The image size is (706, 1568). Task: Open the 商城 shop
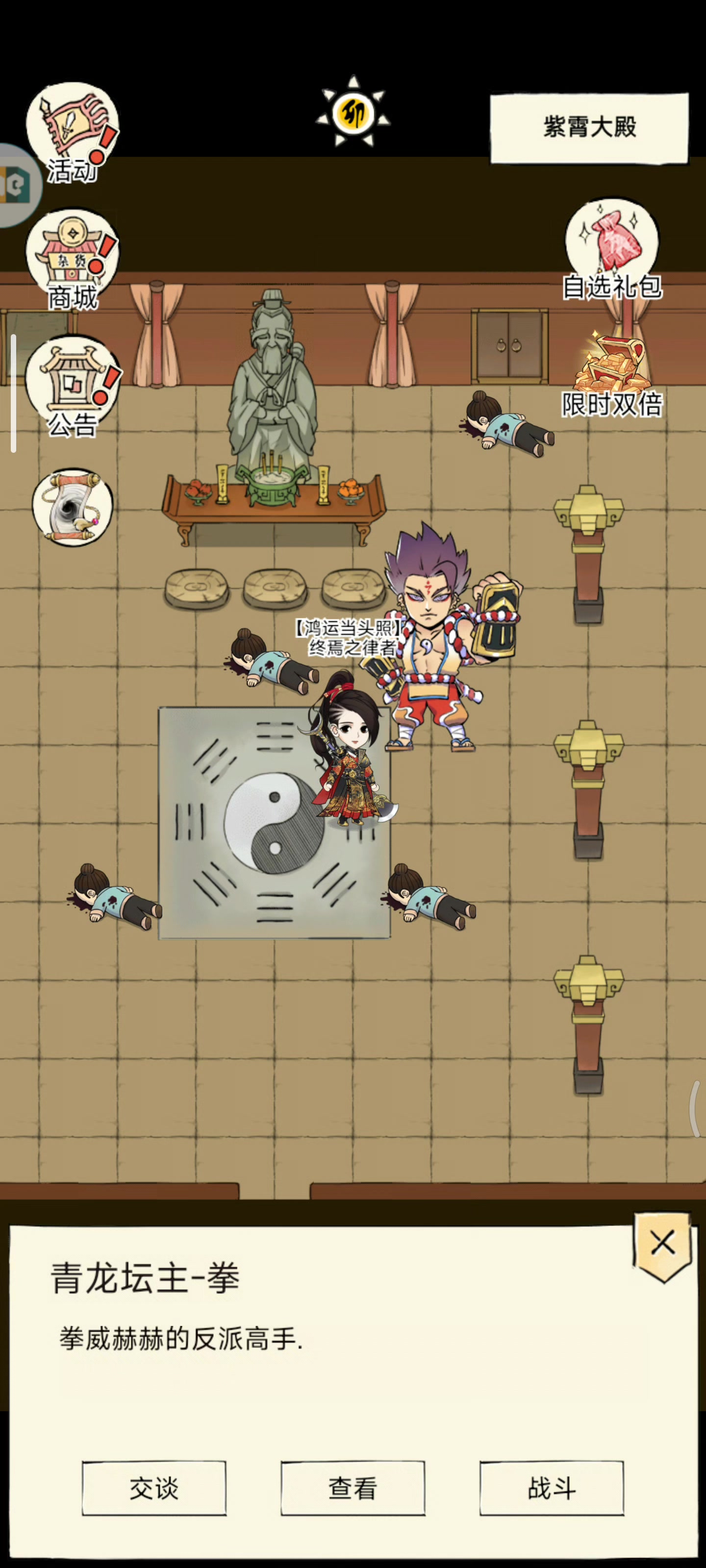coord(72,259)
